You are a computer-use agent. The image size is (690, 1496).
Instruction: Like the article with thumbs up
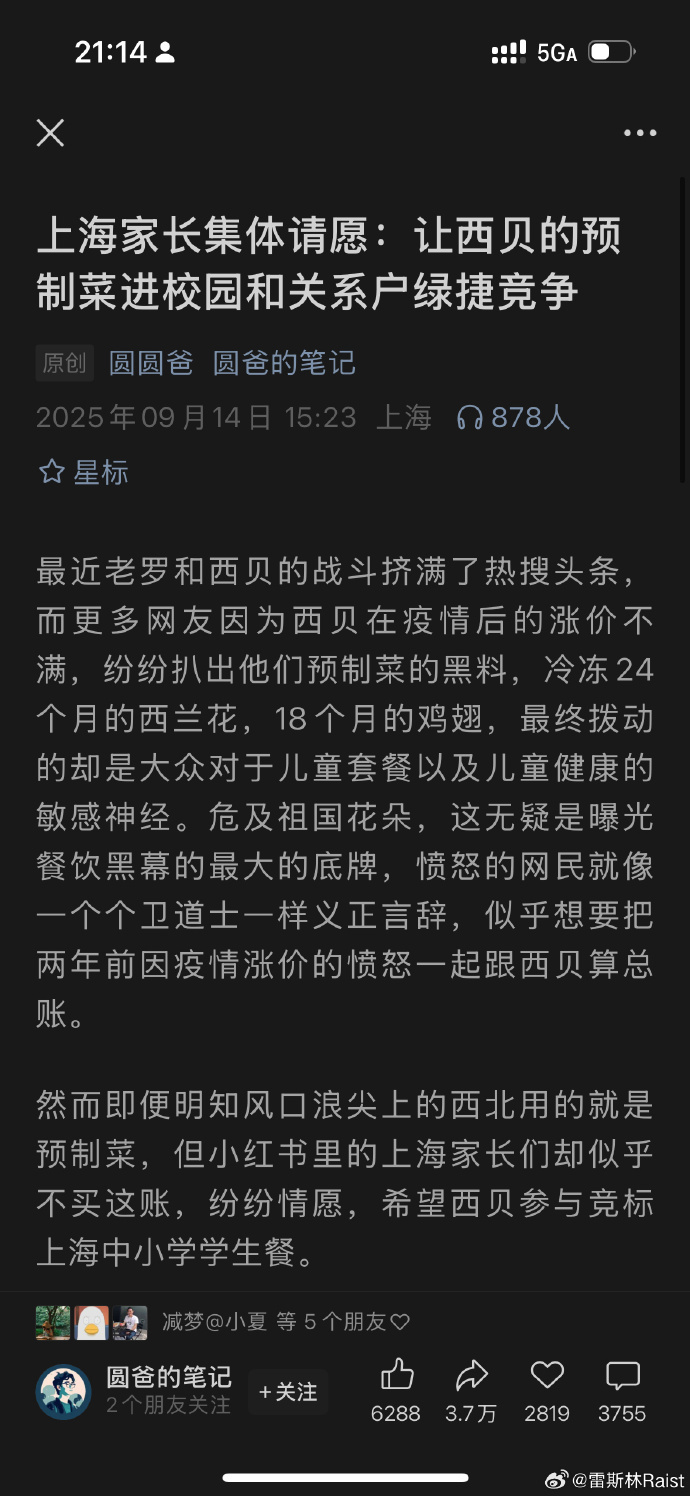pos(397,1376)
